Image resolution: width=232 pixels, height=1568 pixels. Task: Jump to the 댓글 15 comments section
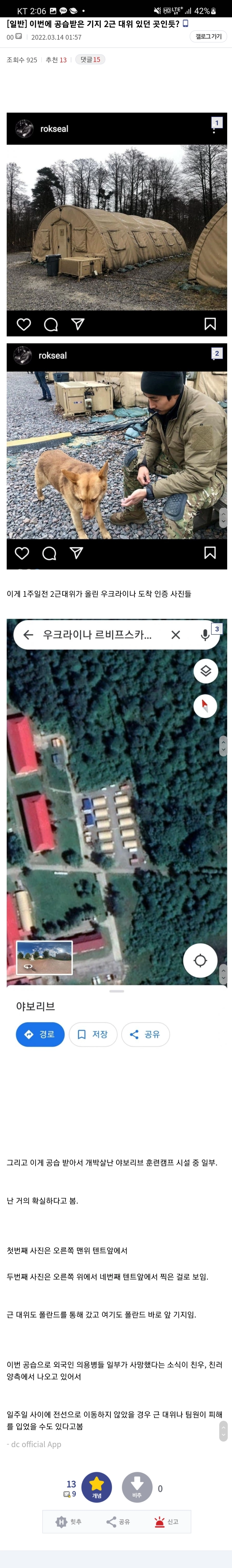click(x=90, y=60)
